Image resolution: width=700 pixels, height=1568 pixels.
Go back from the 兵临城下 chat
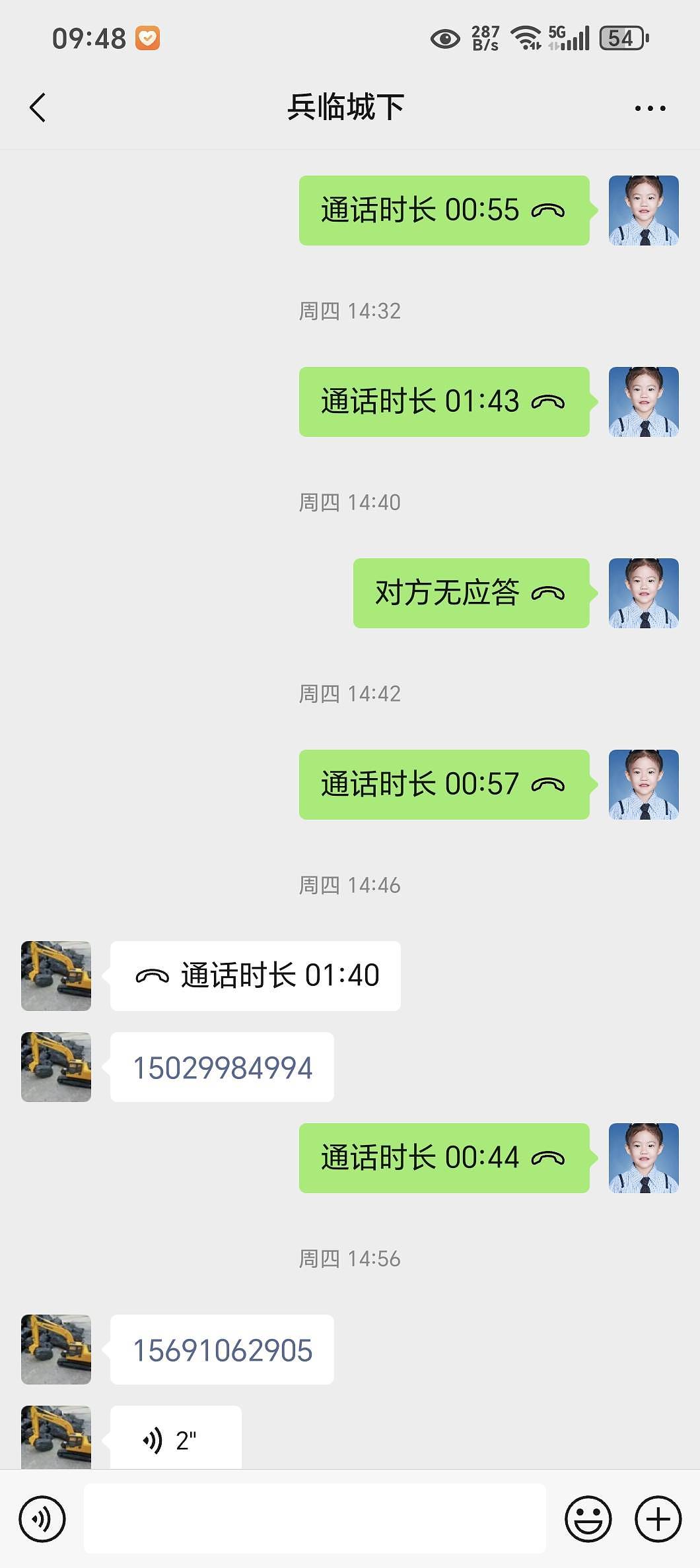38,108
